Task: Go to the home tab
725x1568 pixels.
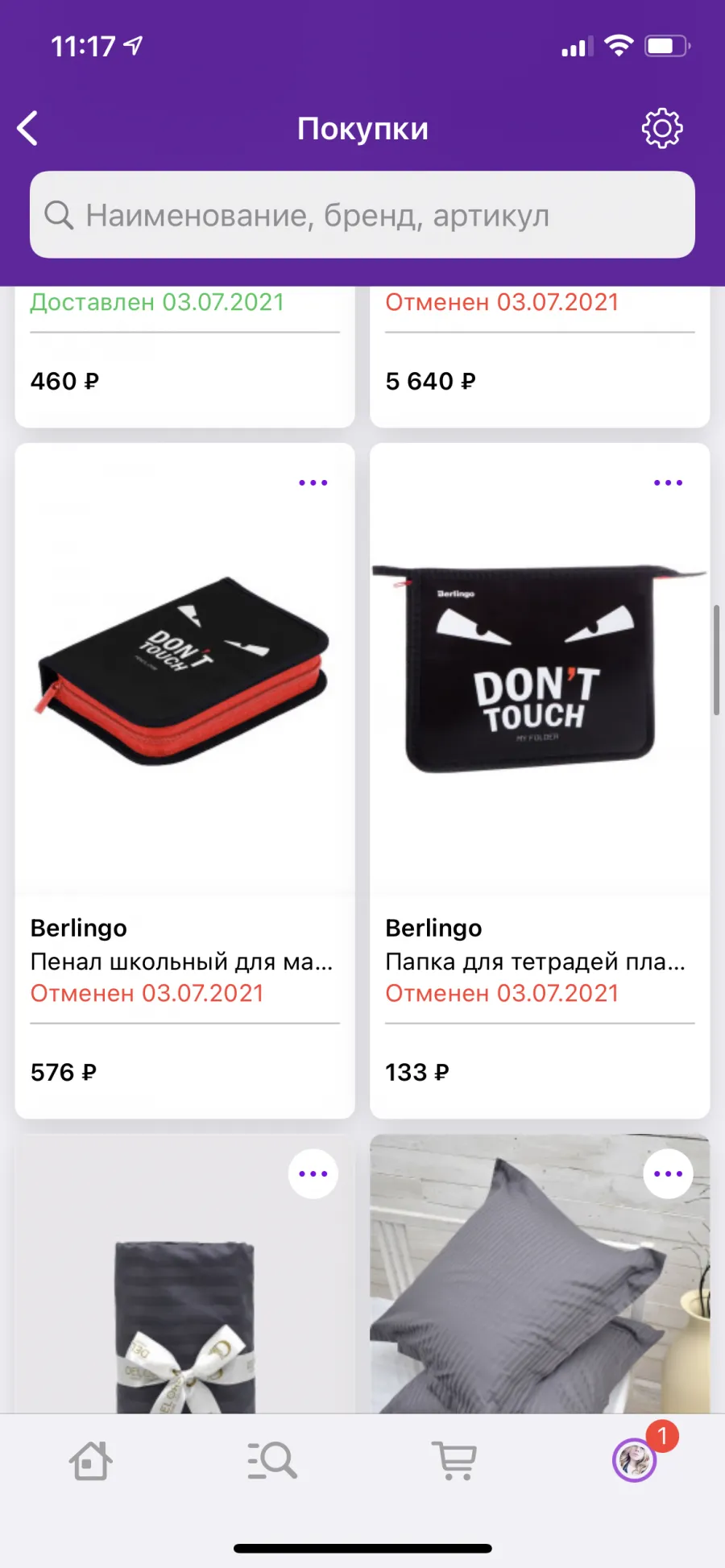Action: point(90,1460)
